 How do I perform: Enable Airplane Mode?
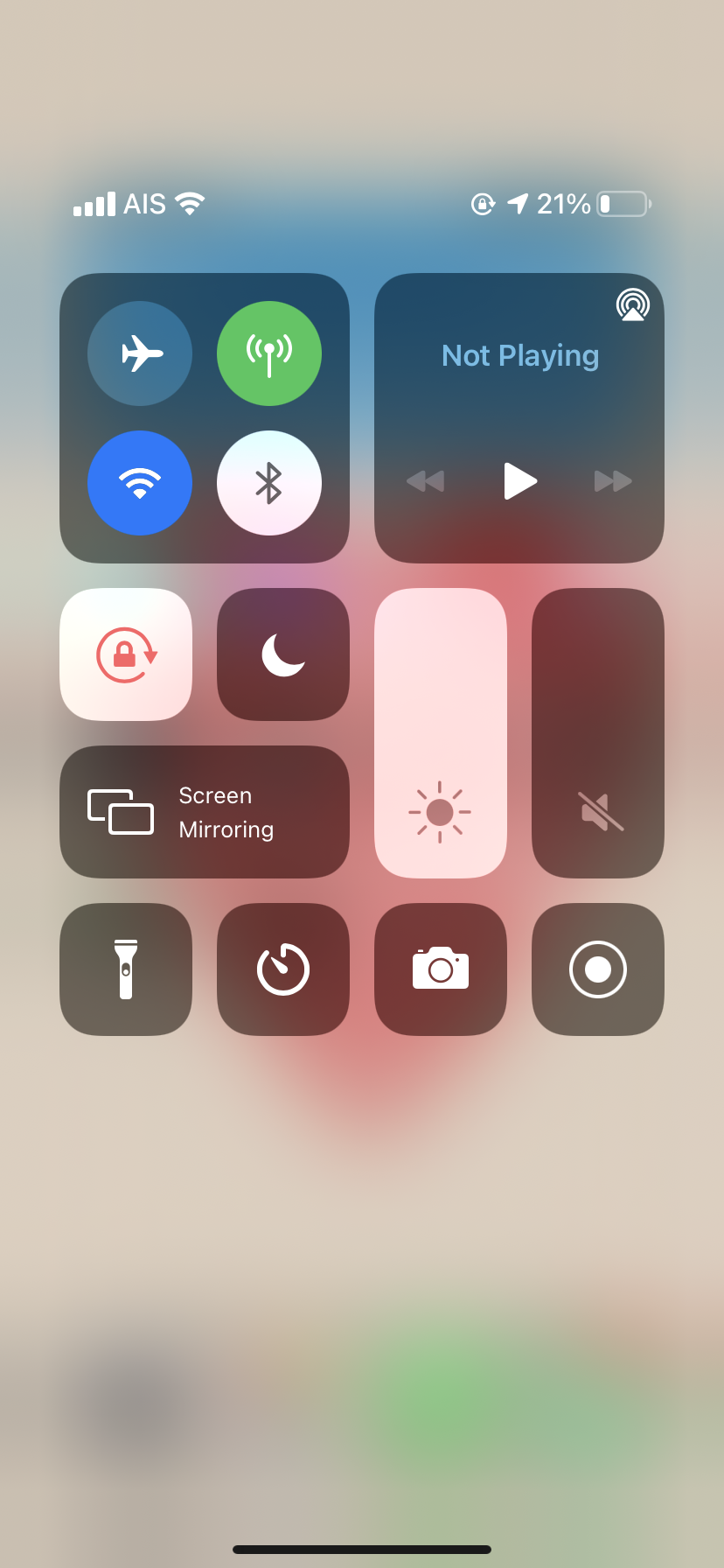pos(140,353)
